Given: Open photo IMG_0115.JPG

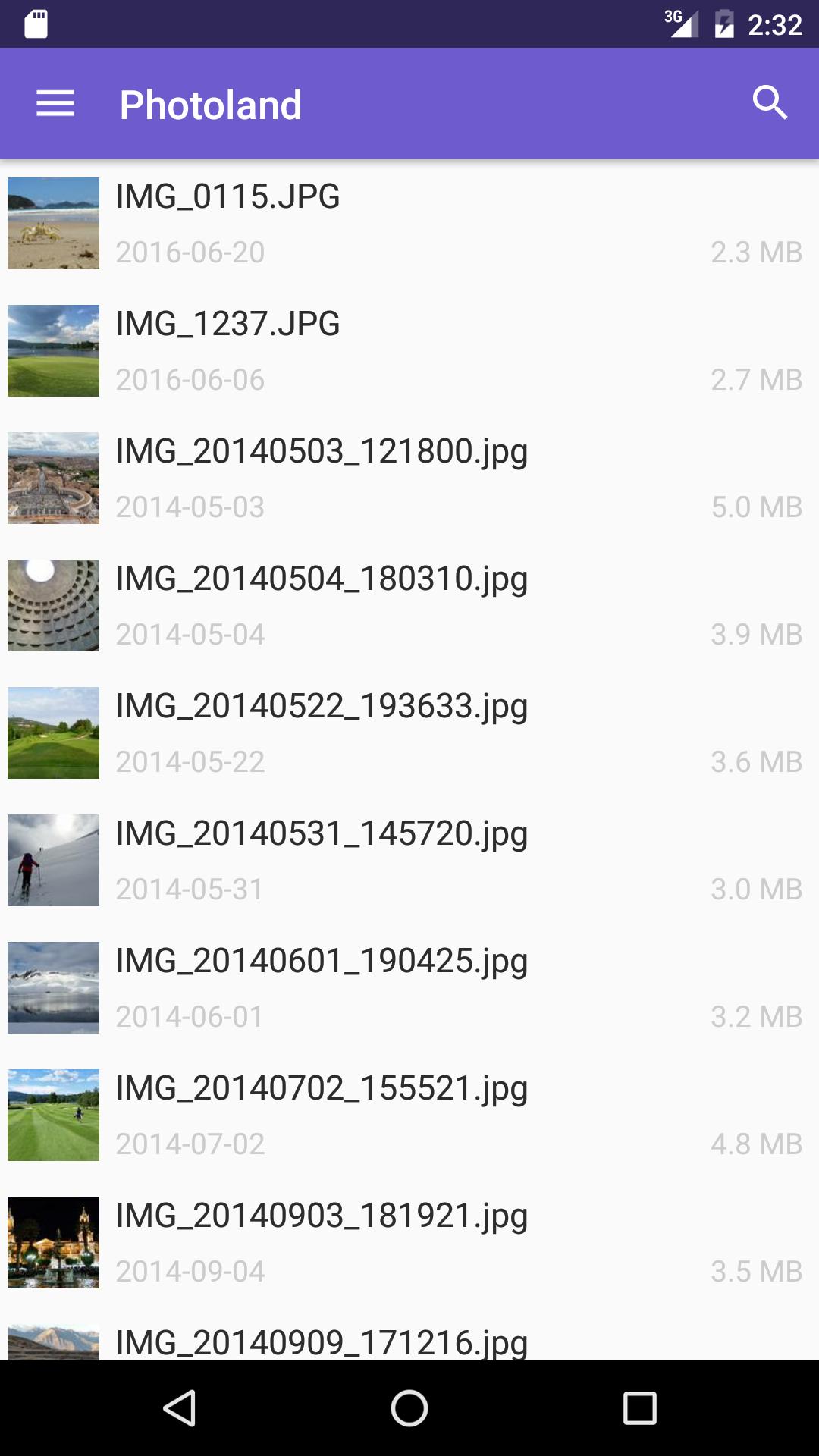Looking at the screenshot, I should [409, 223].
